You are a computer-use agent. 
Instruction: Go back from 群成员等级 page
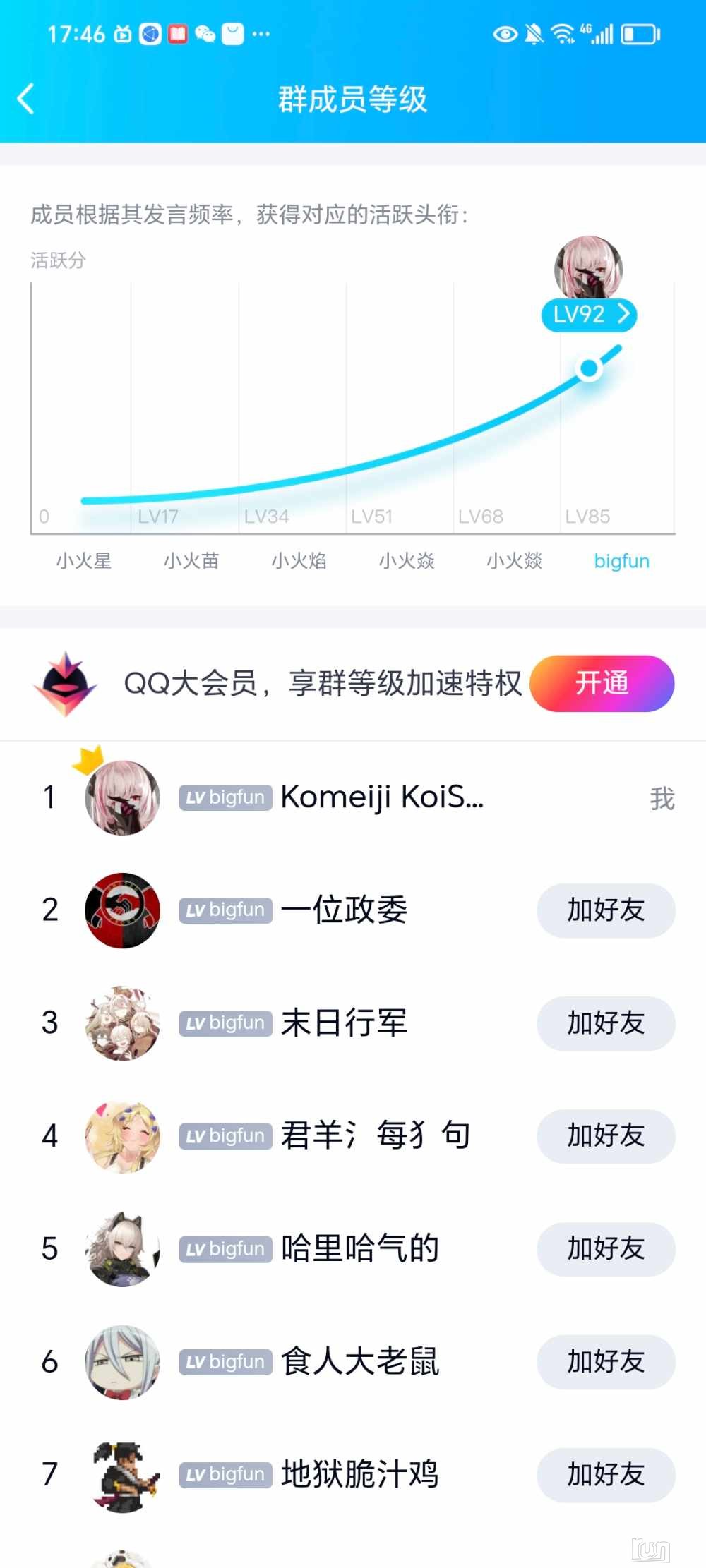point(26,99)
